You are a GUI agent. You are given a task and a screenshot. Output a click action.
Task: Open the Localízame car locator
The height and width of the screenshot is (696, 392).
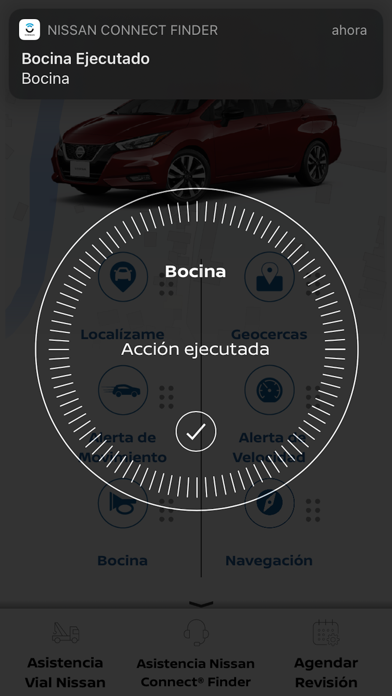(x=123, y=277)
